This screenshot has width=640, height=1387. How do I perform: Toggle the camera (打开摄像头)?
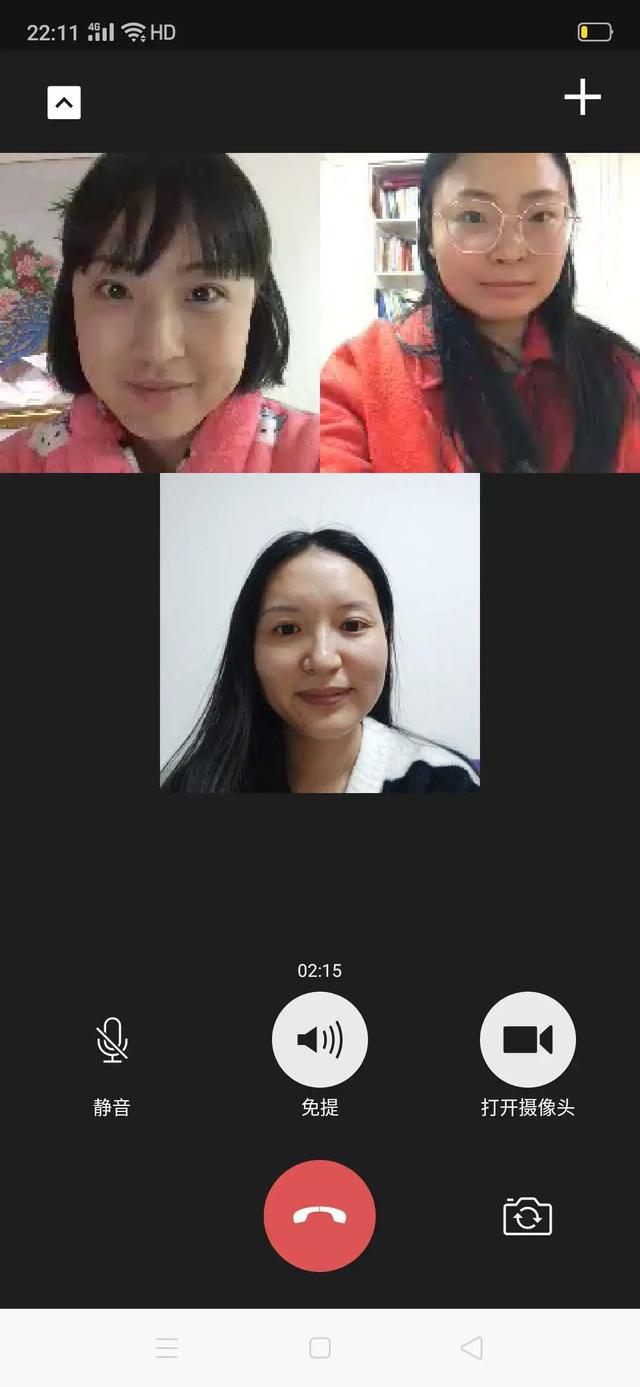click(x=527, y=1040)
